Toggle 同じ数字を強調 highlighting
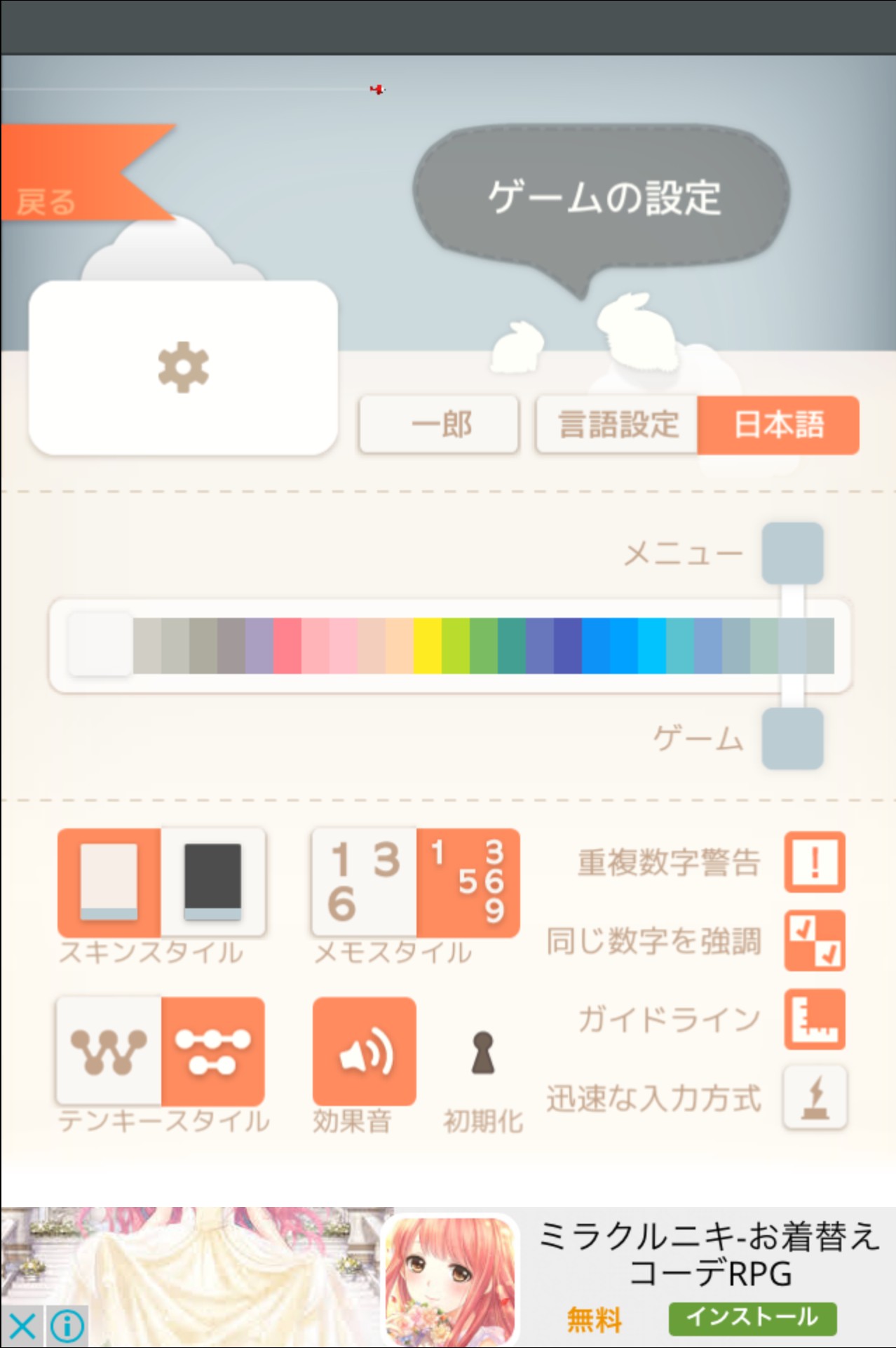Image resolution: width=896 pixels, height=1348 pixels. click(x=815, y=941)
